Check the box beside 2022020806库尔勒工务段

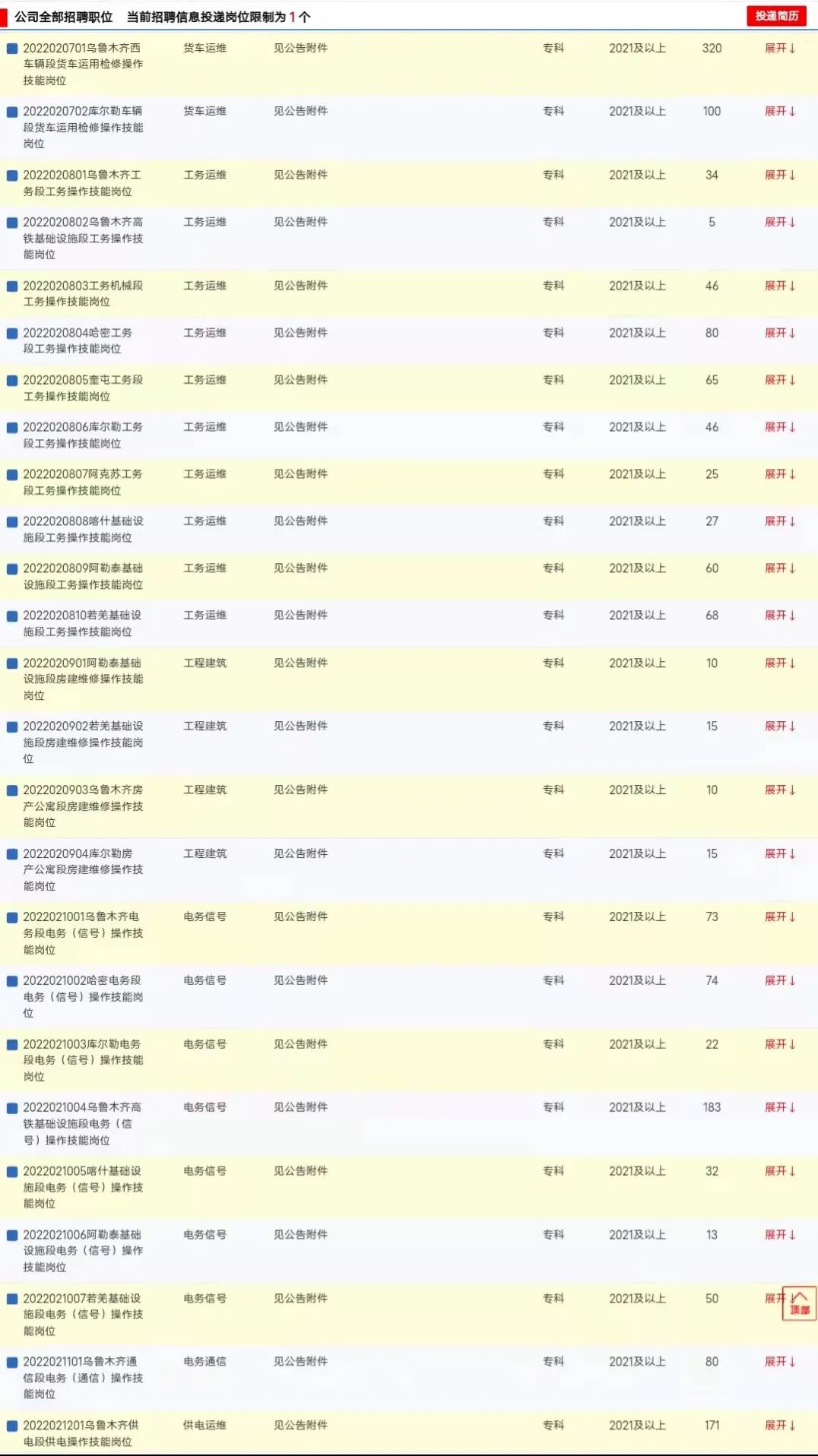tap(12, 428)
